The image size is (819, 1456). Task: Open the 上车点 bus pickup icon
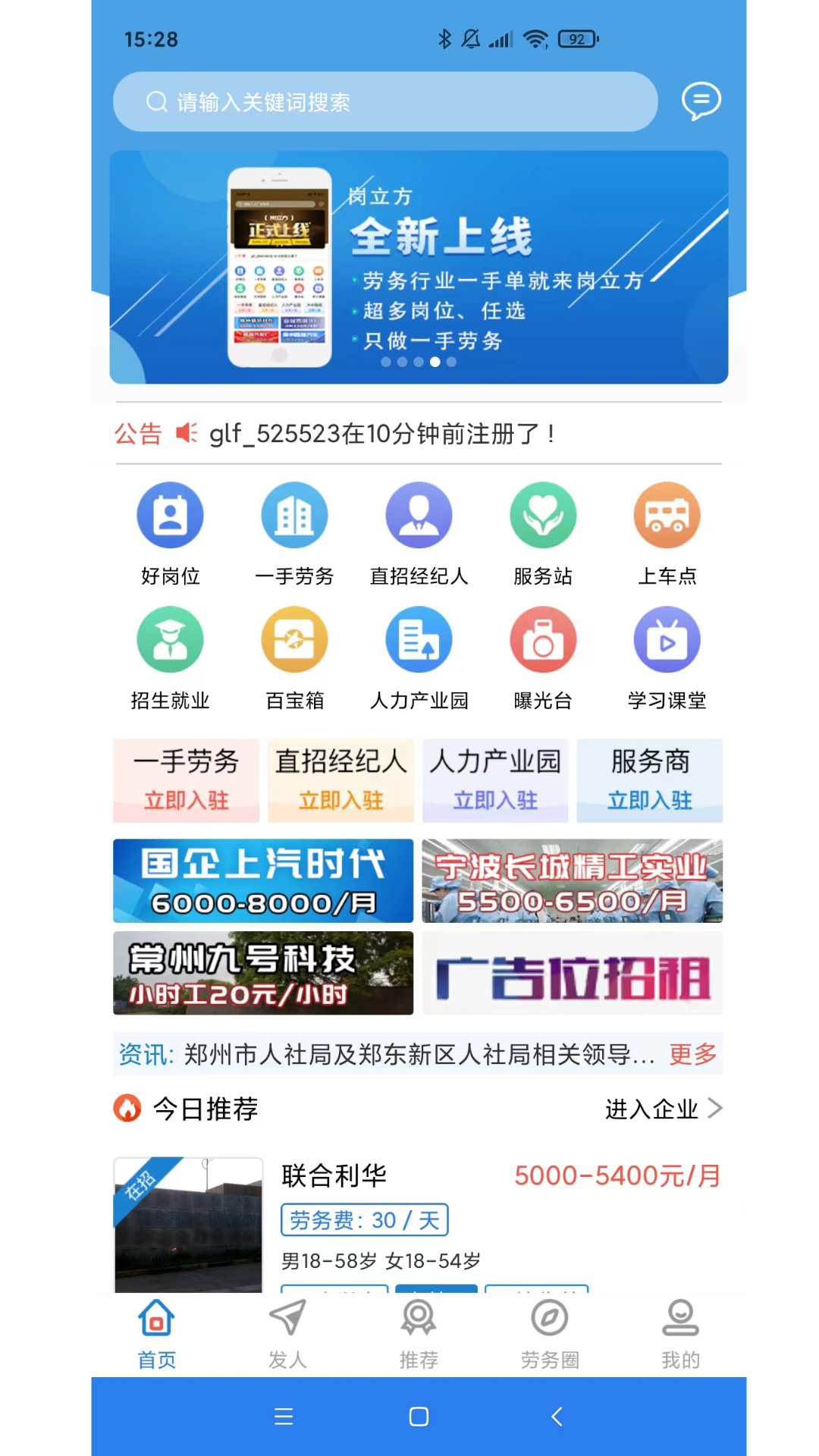click(667, 514)
